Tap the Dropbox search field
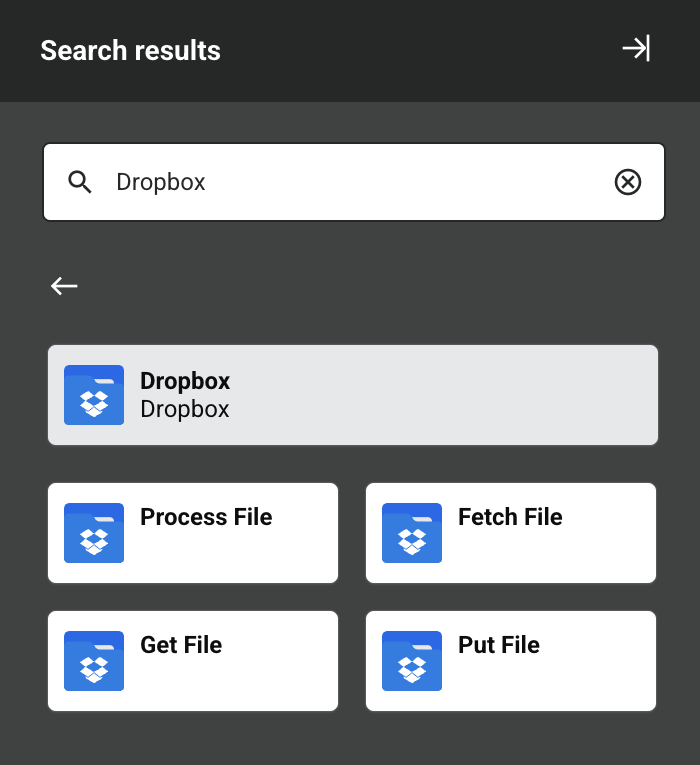This screenshot has width=700, height=765. pyautogui.click(x=350, y=182)
